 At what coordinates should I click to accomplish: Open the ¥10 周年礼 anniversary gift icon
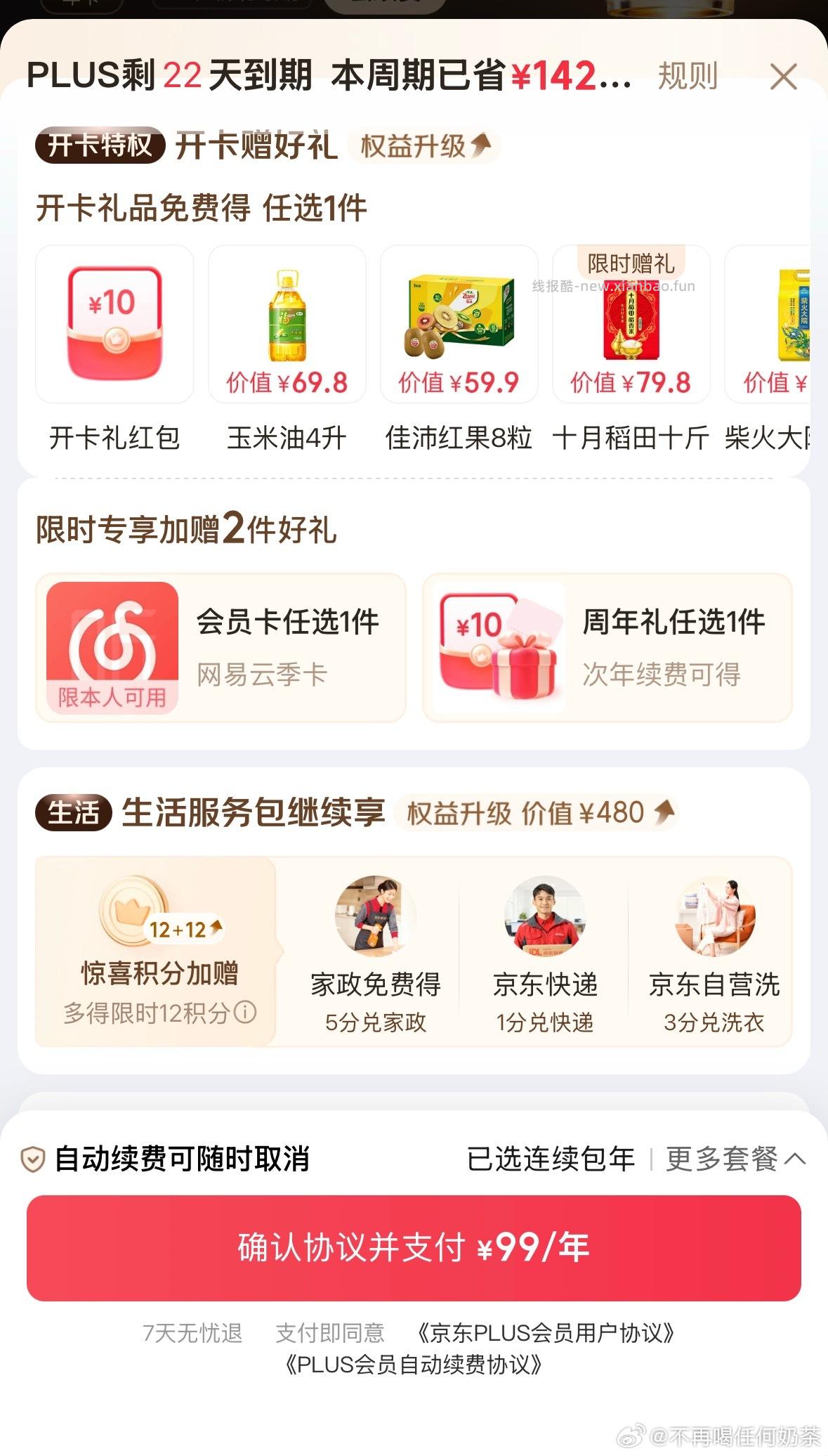[x=499, y=646]
